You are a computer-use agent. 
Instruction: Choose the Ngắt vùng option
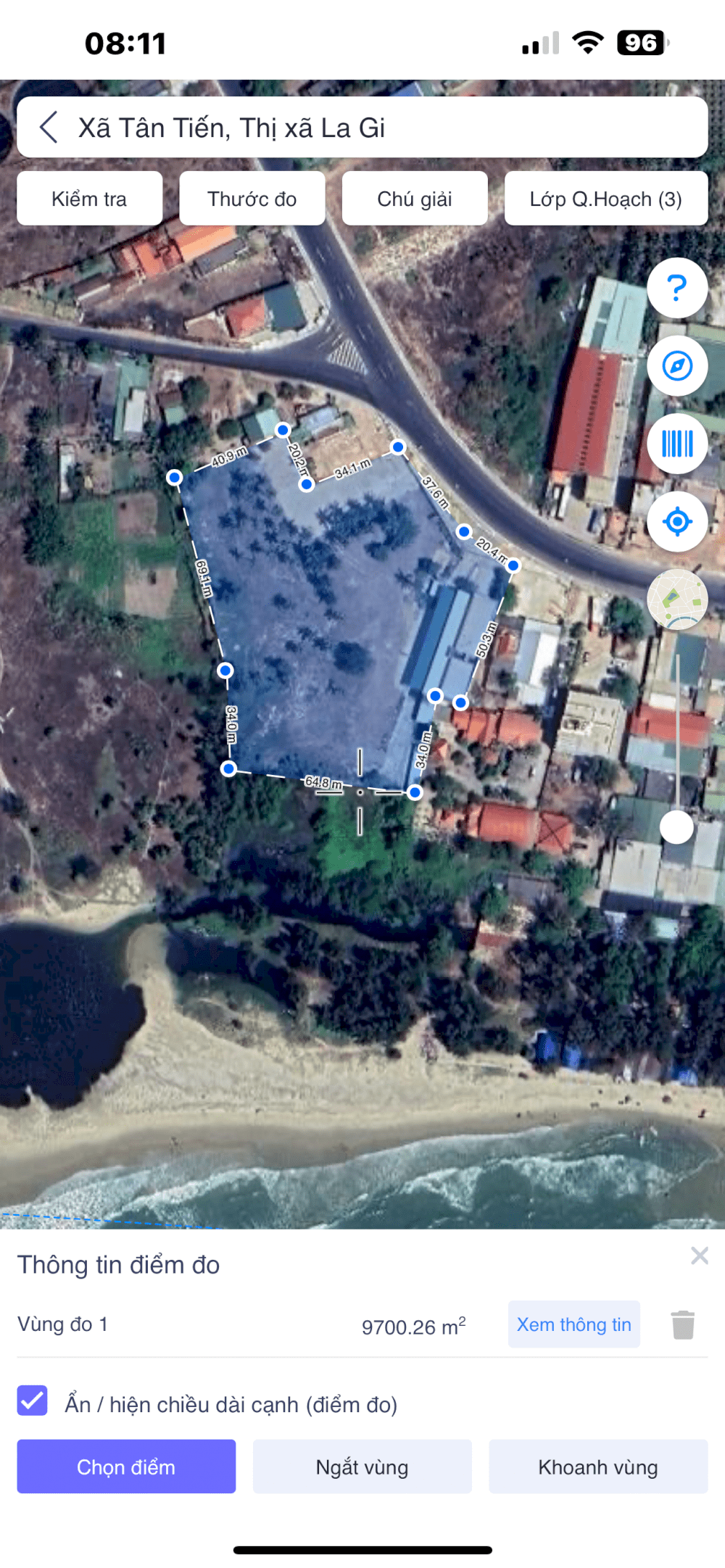(x=362, y=1467)
